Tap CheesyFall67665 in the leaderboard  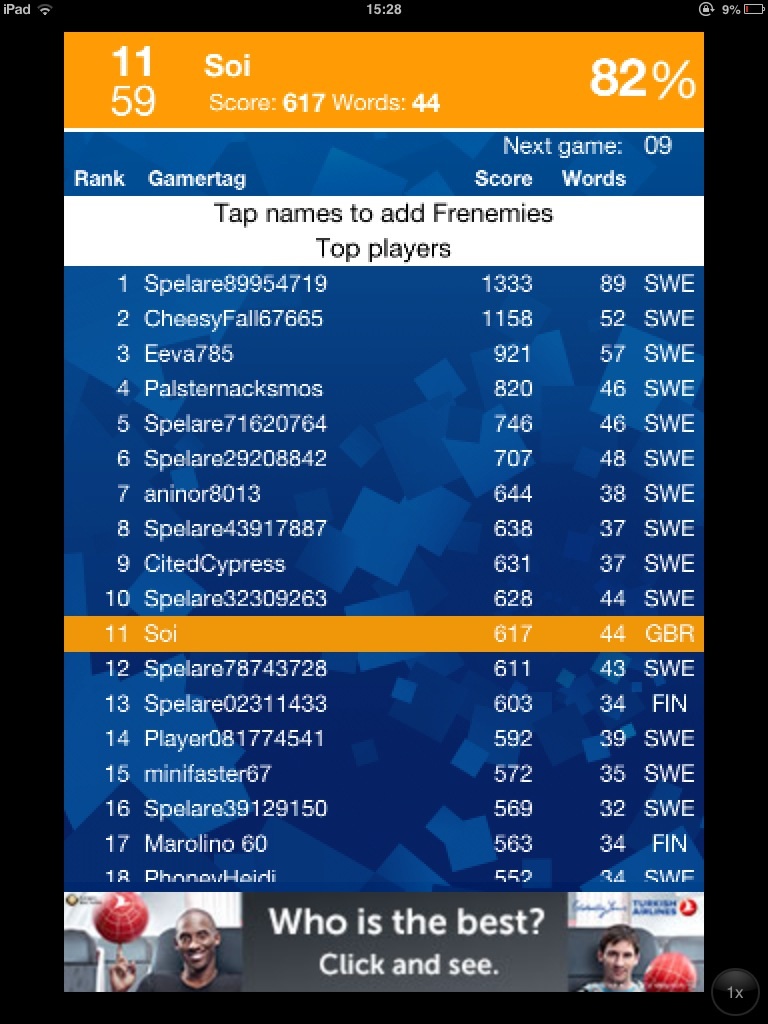coord(233,319)
